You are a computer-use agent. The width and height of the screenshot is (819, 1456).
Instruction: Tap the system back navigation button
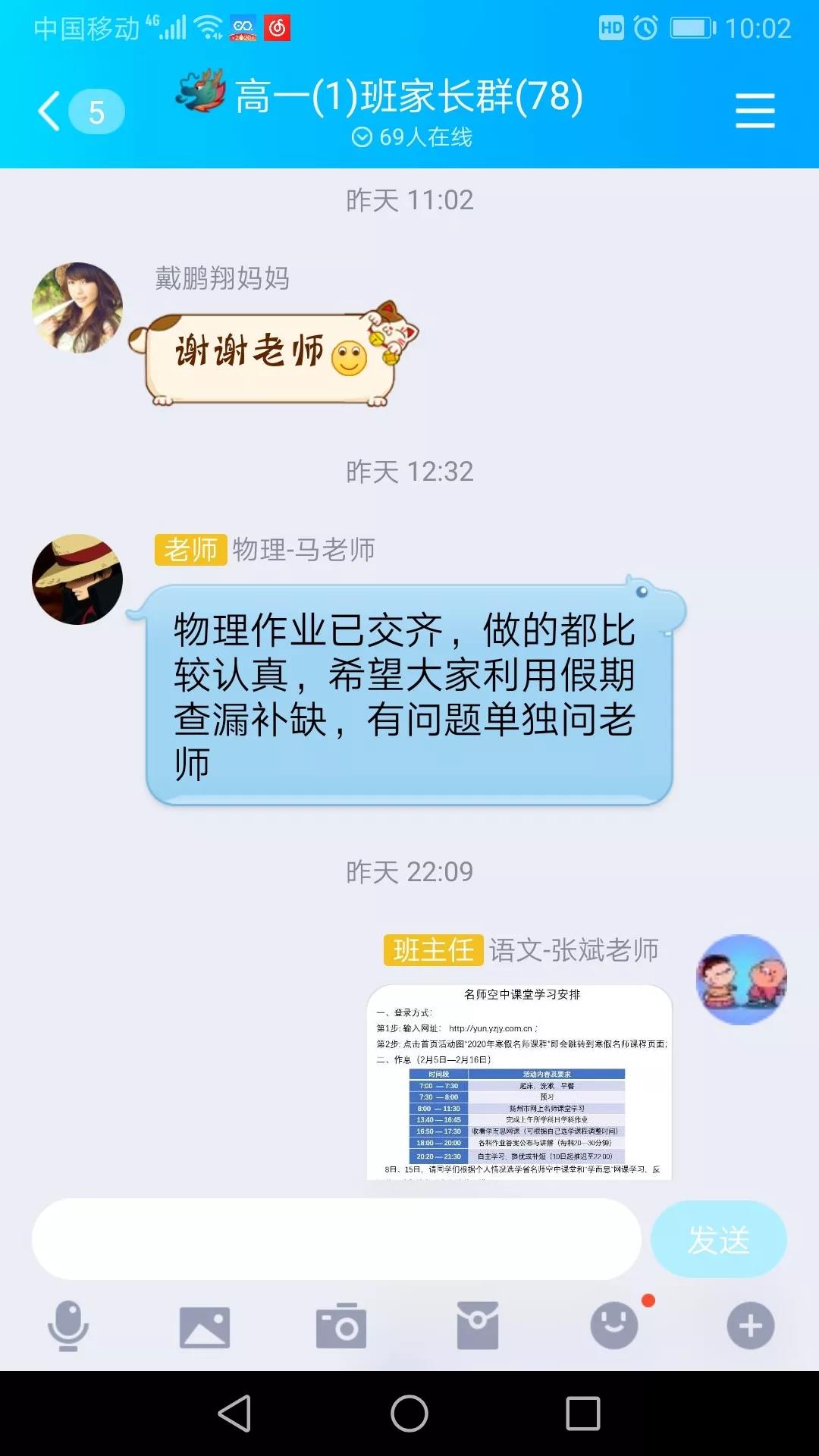click(235, 1414)
